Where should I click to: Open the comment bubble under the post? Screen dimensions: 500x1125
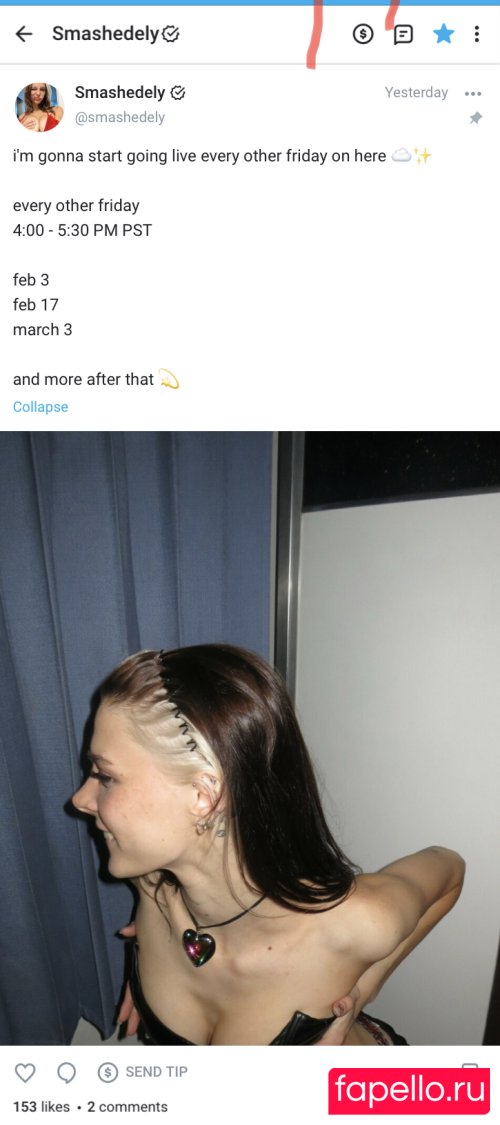66,1073
